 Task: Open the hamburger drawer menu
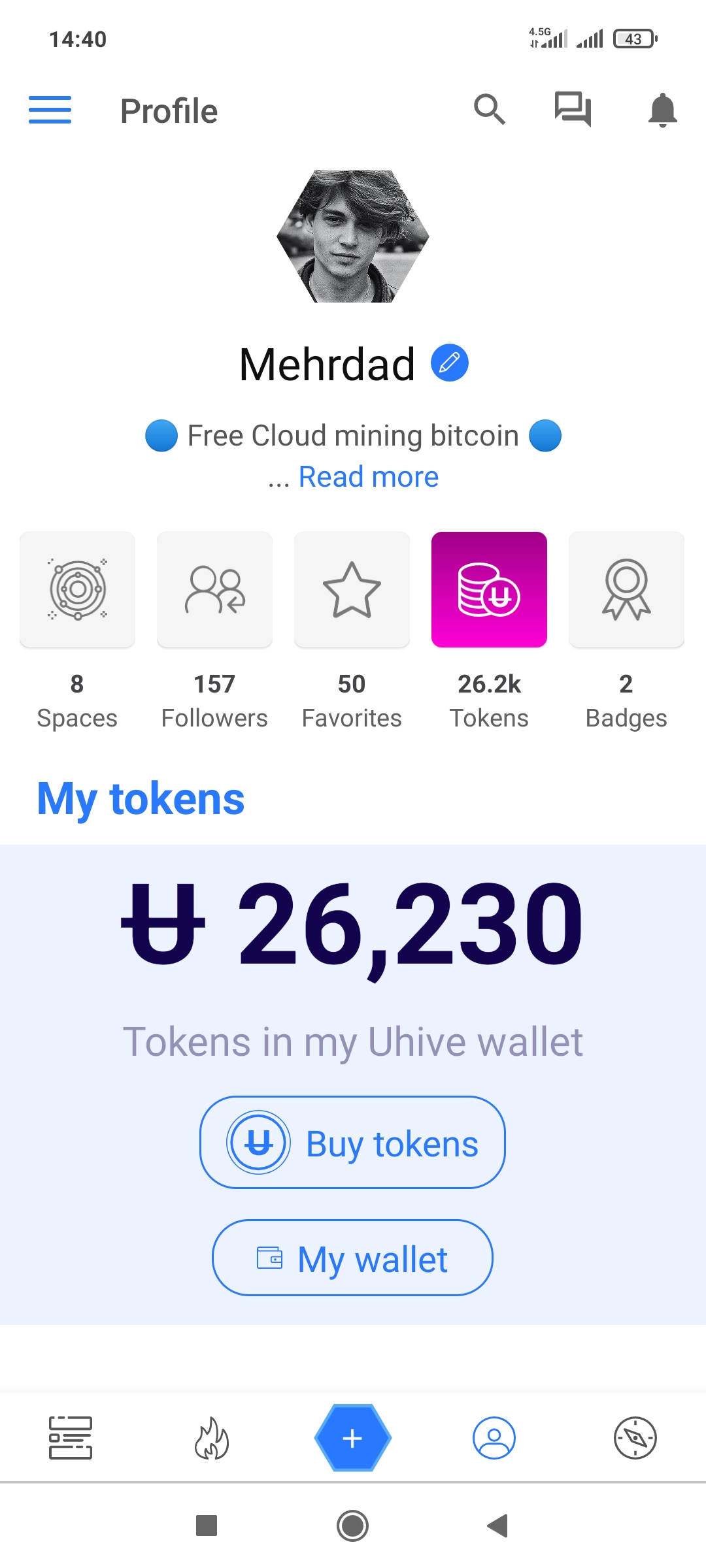(50, 110)
